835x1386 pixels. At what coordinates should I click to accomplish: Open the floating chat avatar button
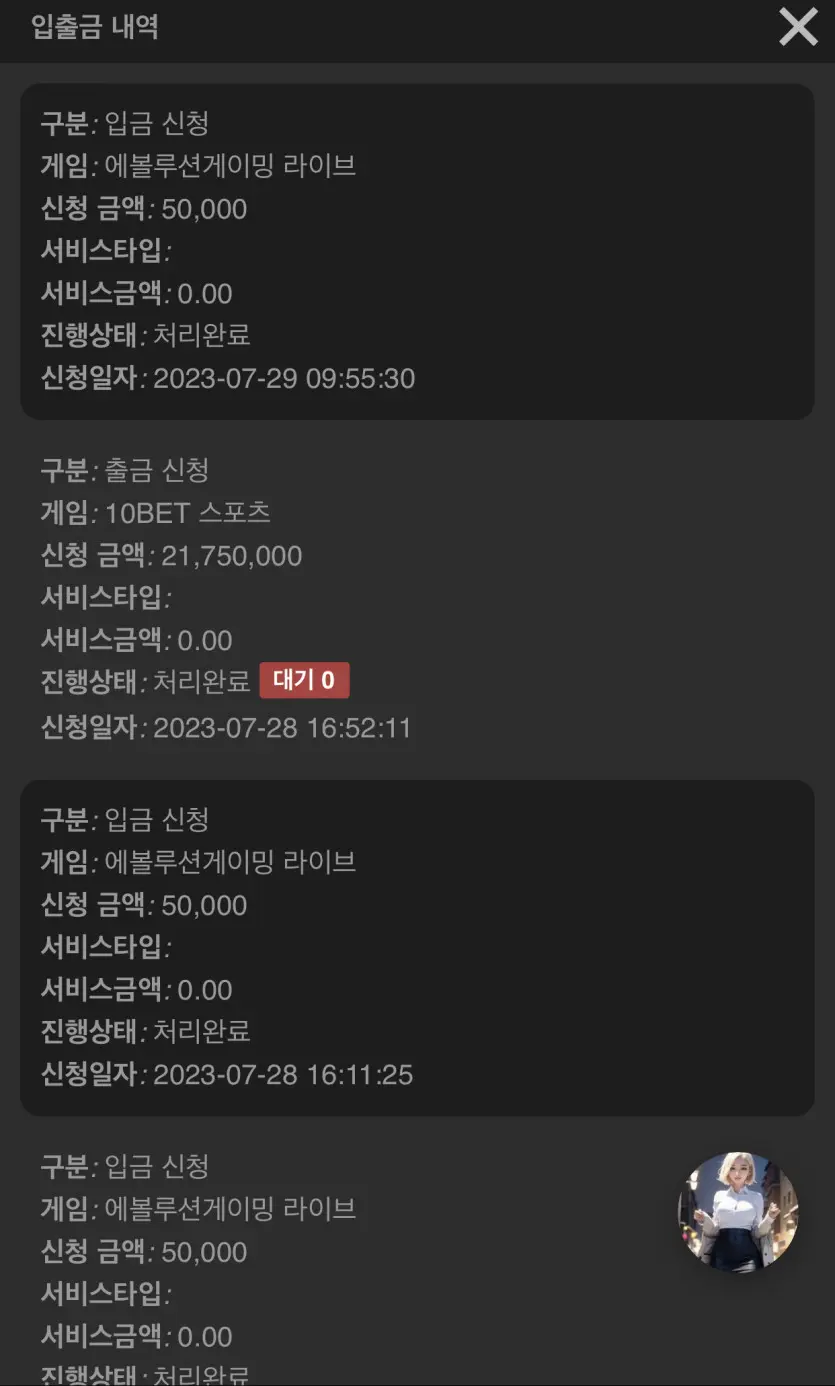tap(738, 1212)
